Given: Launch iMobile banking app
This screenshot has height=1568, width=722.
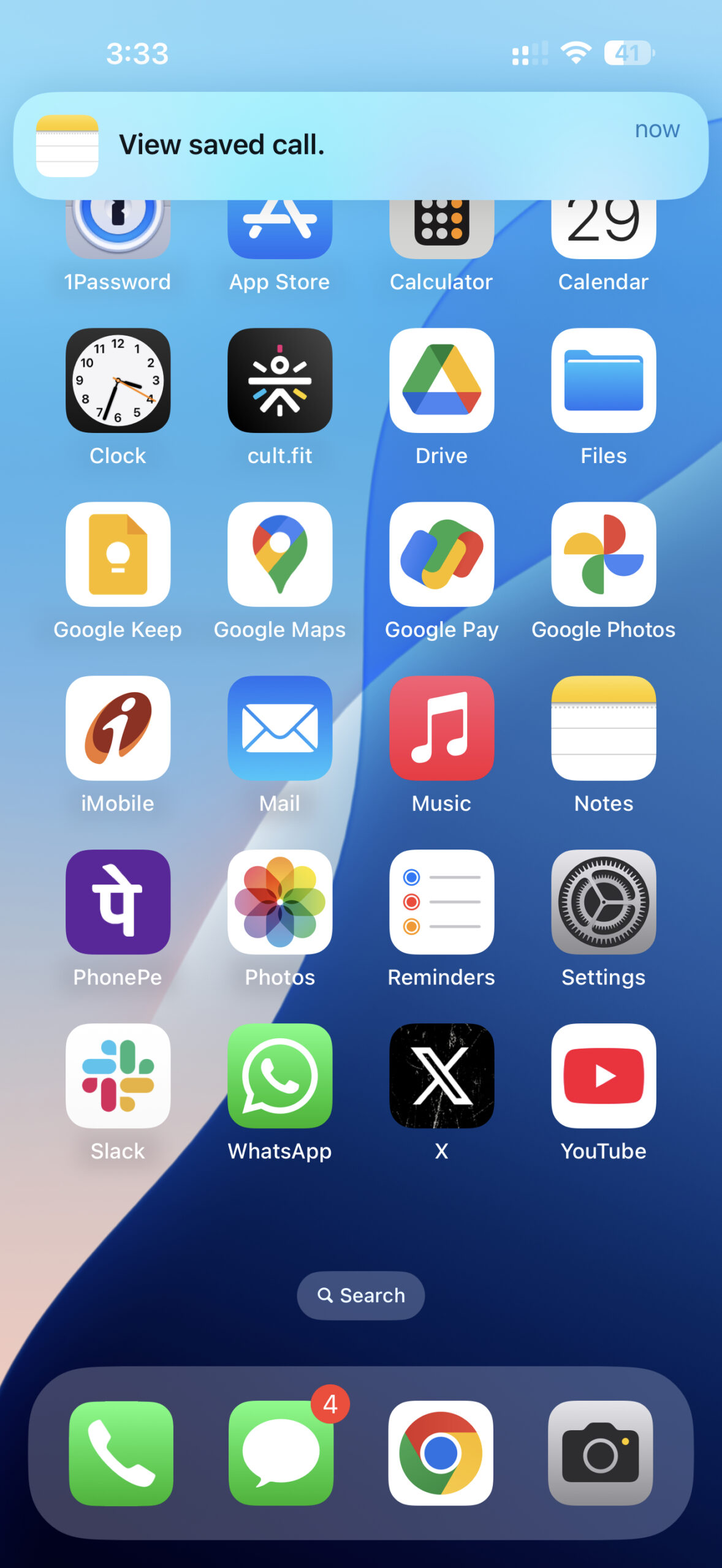Looking at the screenshot, I should click(118, 728).
